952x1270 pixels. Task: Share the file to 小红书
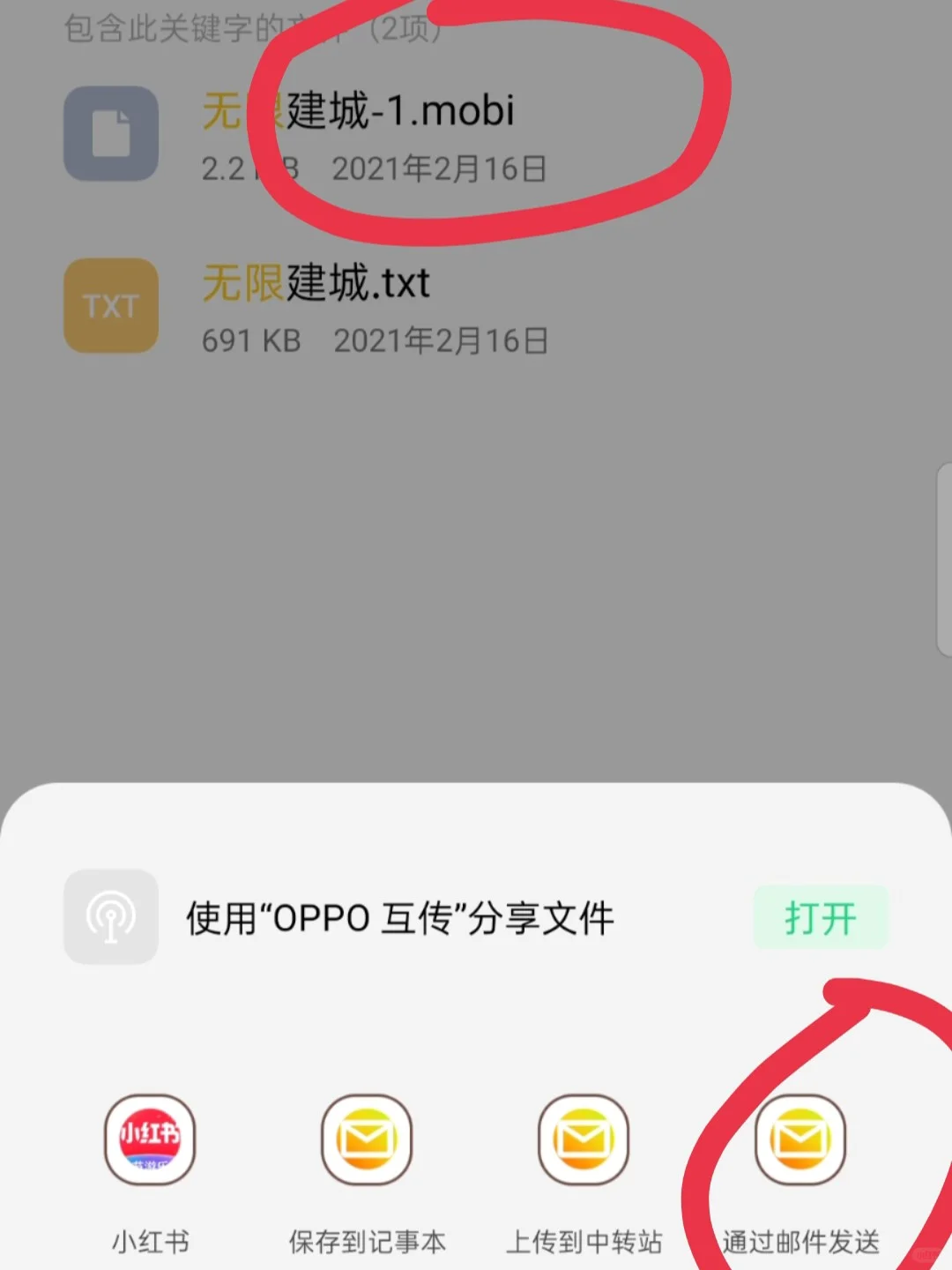(150, 1139)
